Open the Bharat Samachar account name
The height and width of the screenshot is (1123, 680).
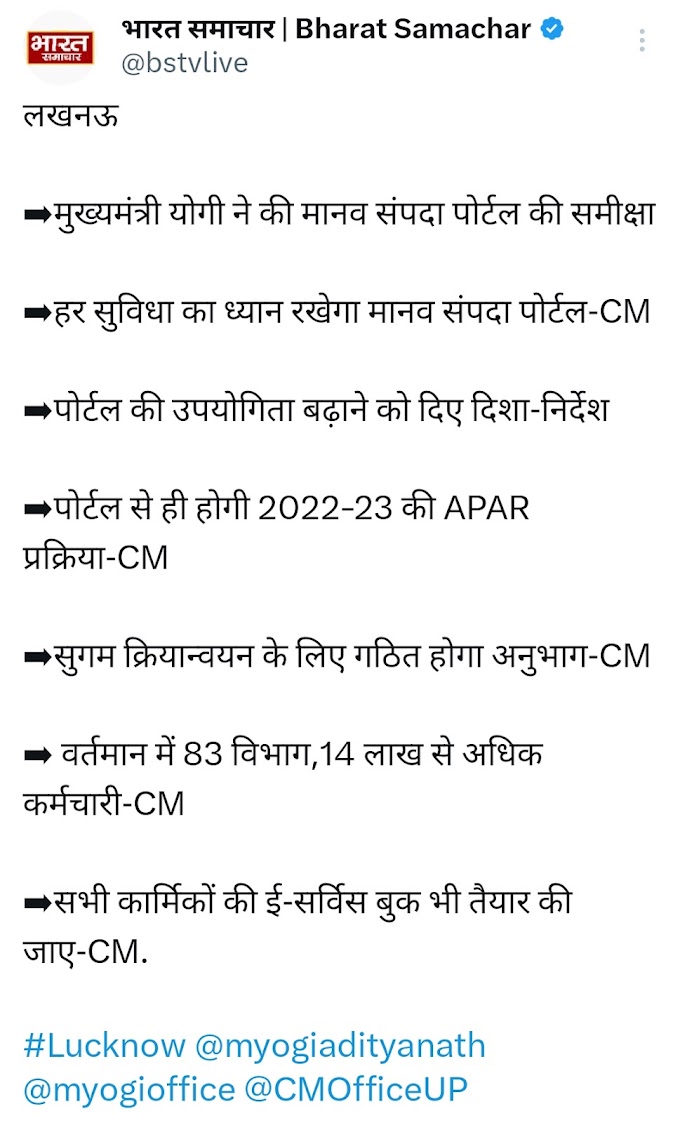[326, 29]
